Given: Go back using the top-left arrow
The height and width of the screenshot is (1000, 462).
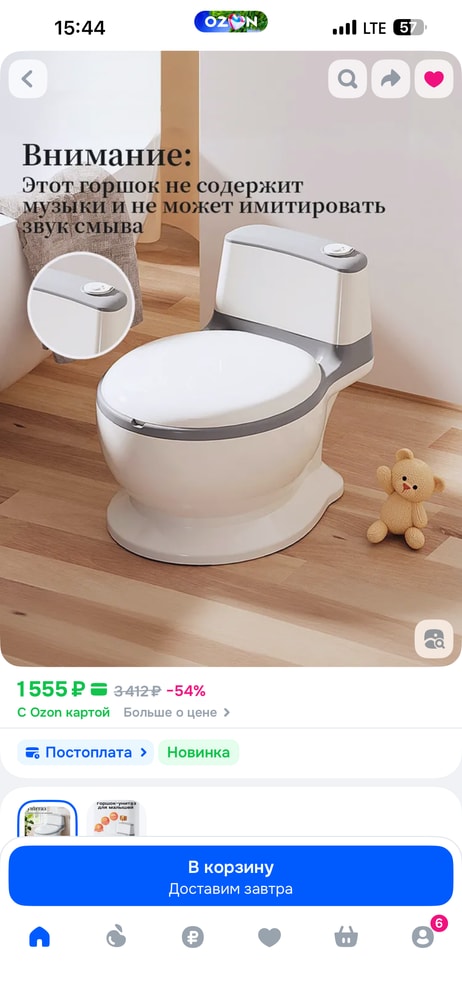Looking at the screenshot, I should coord(27,79).
